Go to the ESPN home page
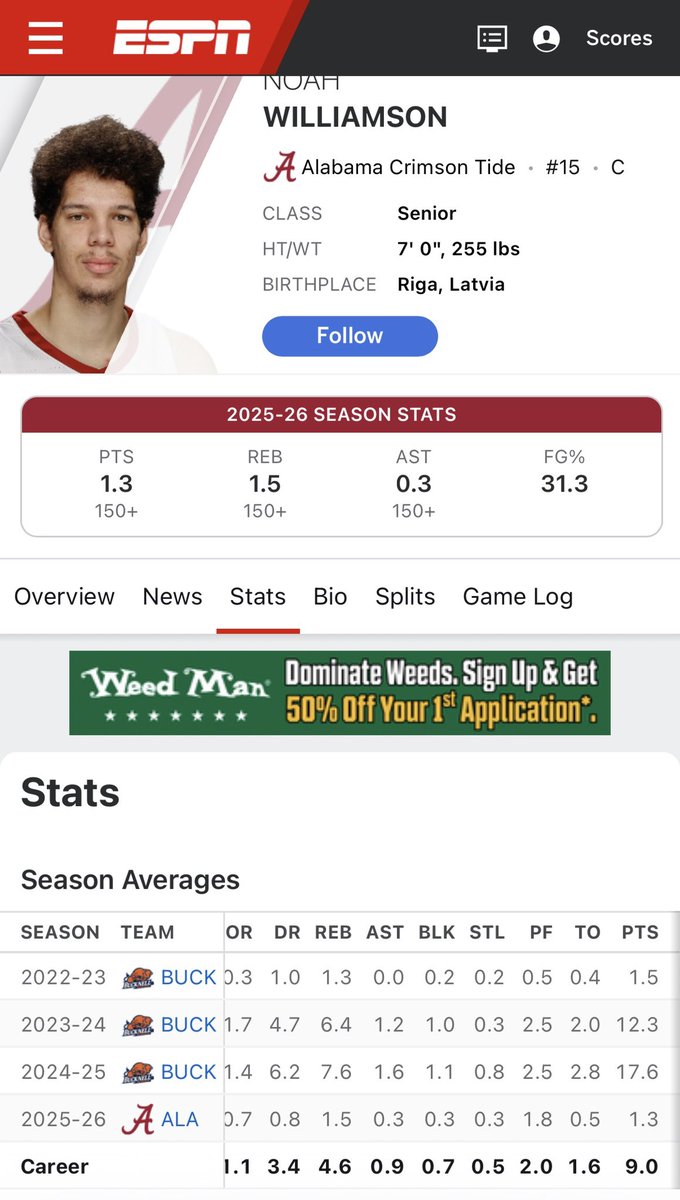The image size is (680, 1200). 181,38
